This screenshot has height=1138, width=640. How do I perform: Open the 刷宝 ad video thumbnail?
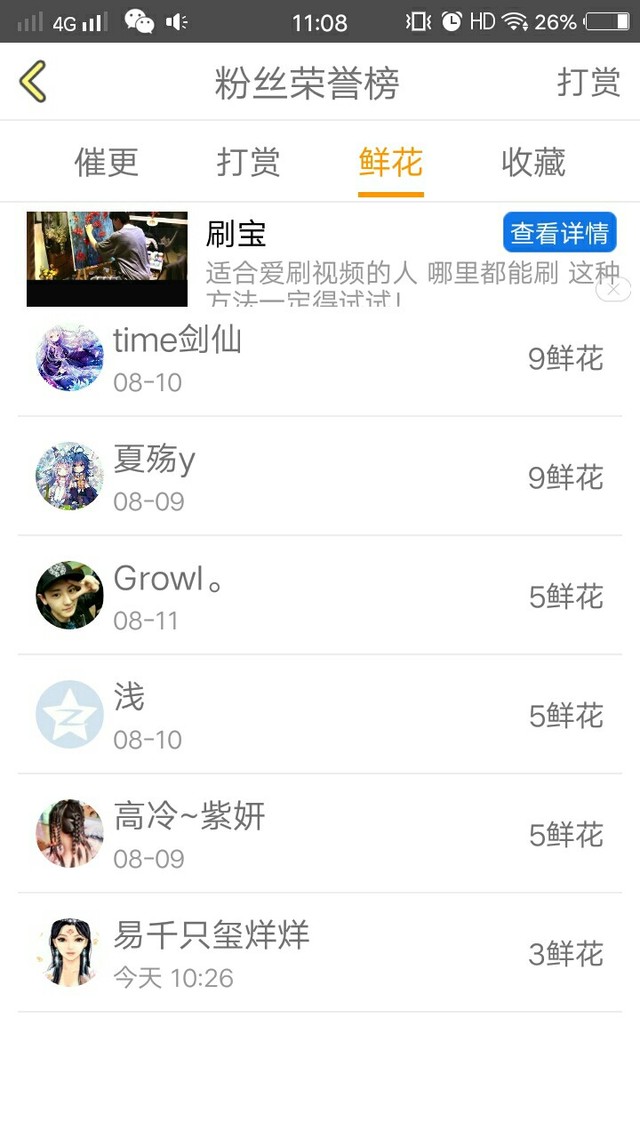107,258
